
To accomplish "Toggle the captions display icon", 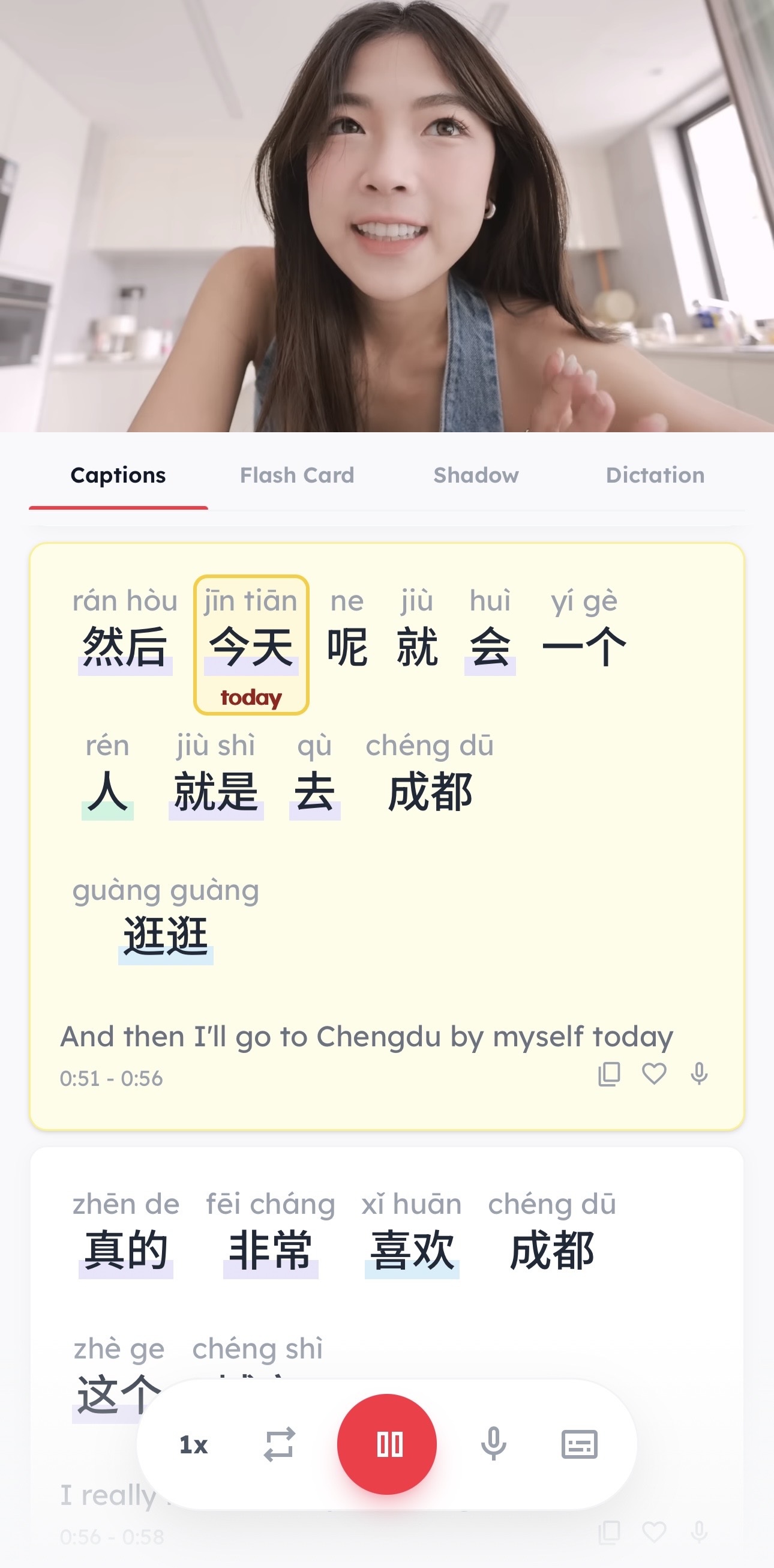I will coord(578,1444).
